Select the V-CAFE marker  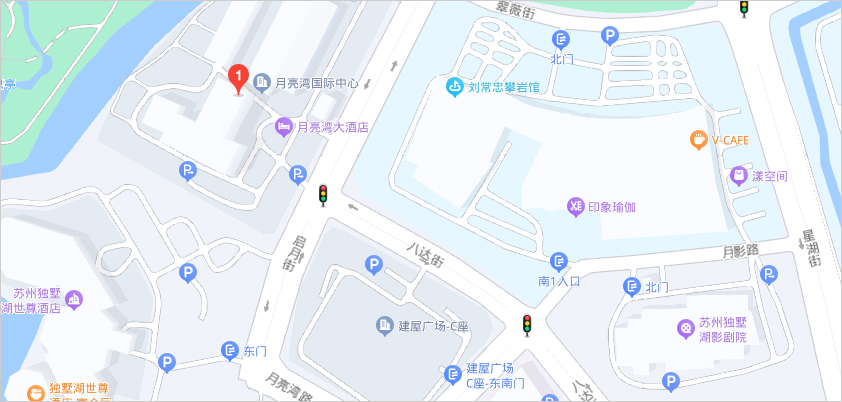point(699,140)
